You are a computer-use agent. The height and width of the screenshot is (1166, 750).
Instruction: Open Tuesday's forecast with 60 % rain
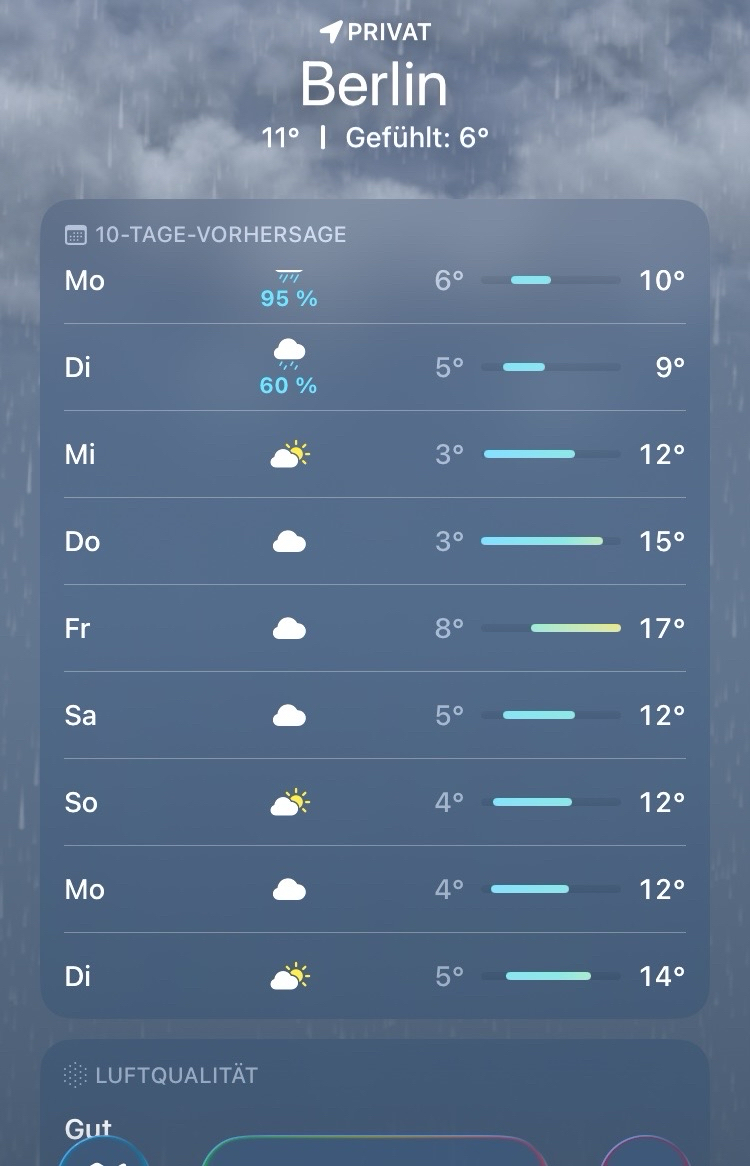tap(374, 368)
